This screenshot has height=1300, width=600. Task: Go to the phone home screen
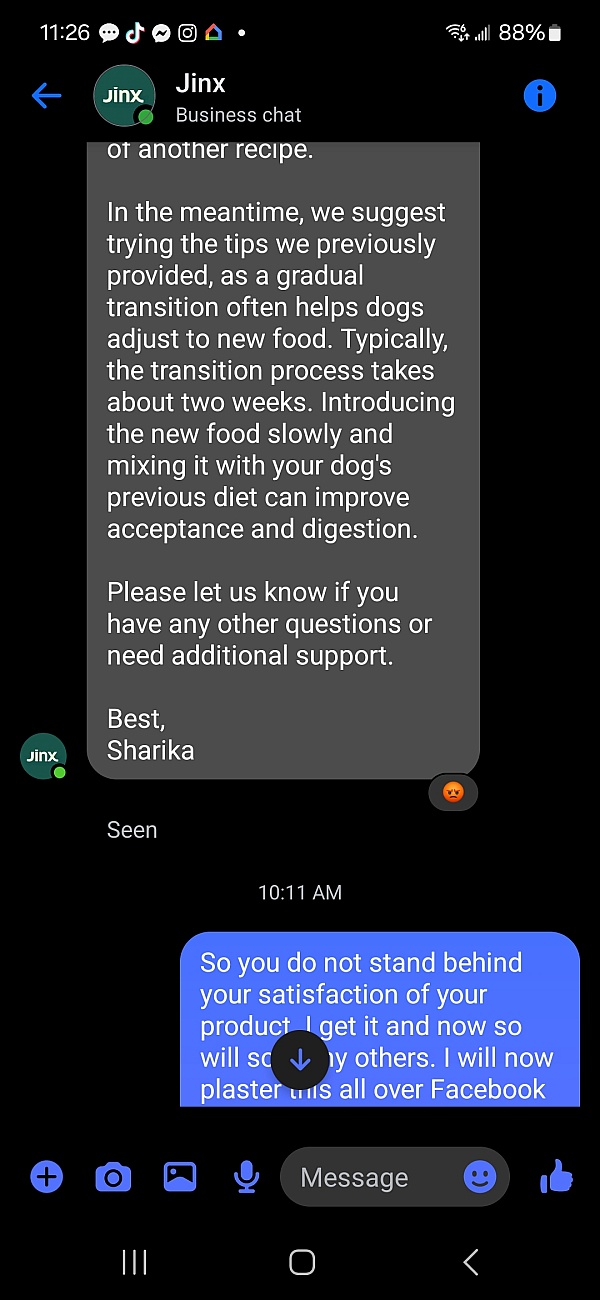pyautogui.click(x=302, y=1262)
